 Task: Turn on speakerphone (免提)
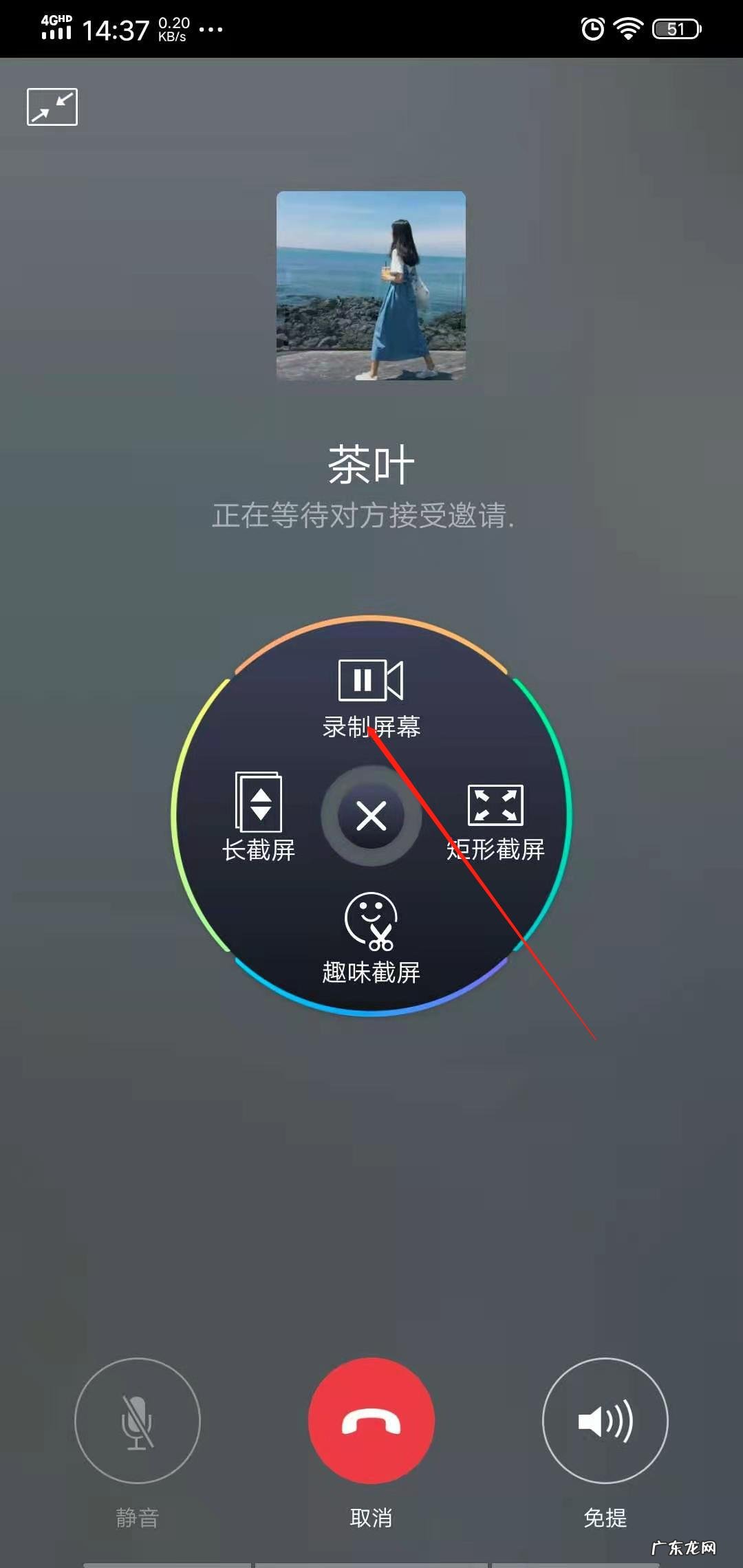coord(605,1420)
